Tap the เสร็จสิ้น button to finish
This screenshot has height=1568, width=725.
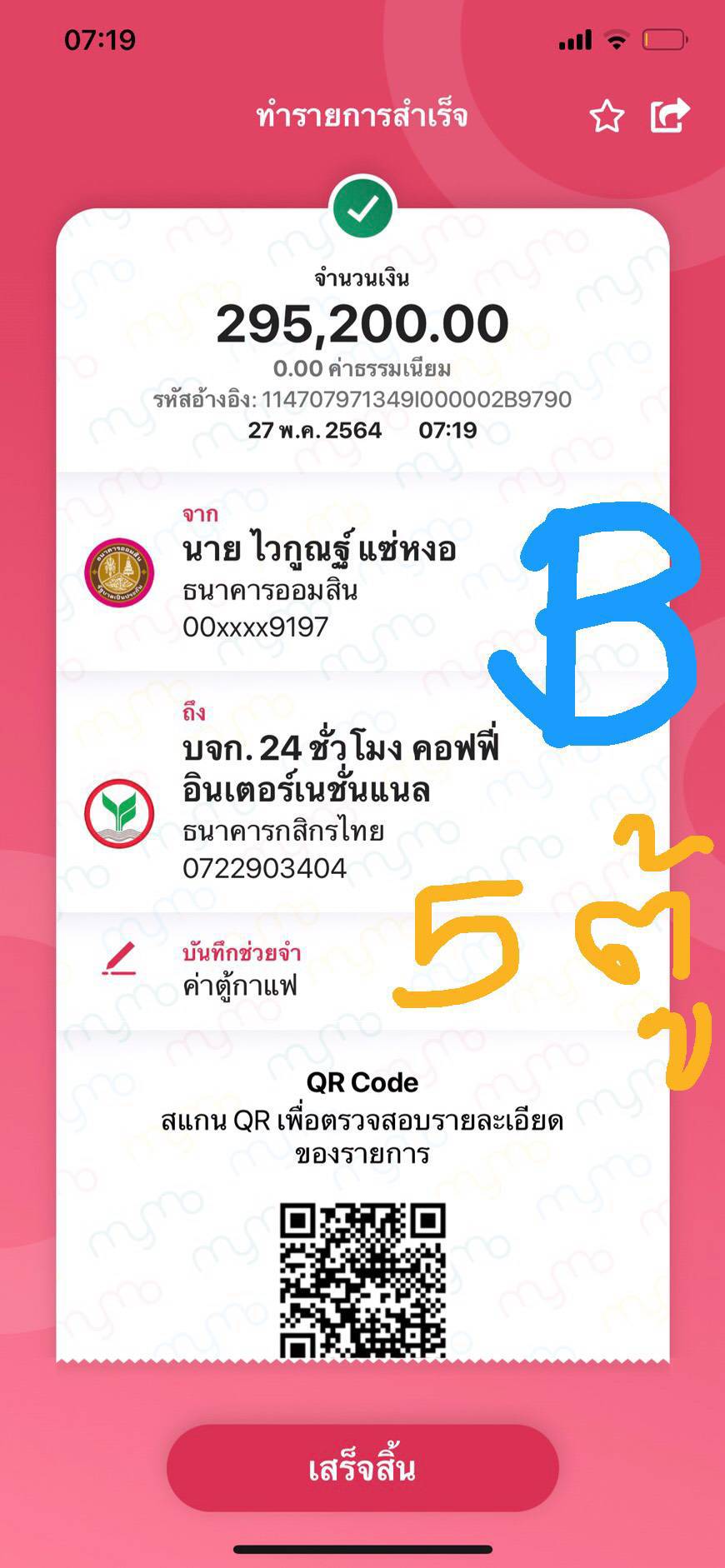[362, 1467]
